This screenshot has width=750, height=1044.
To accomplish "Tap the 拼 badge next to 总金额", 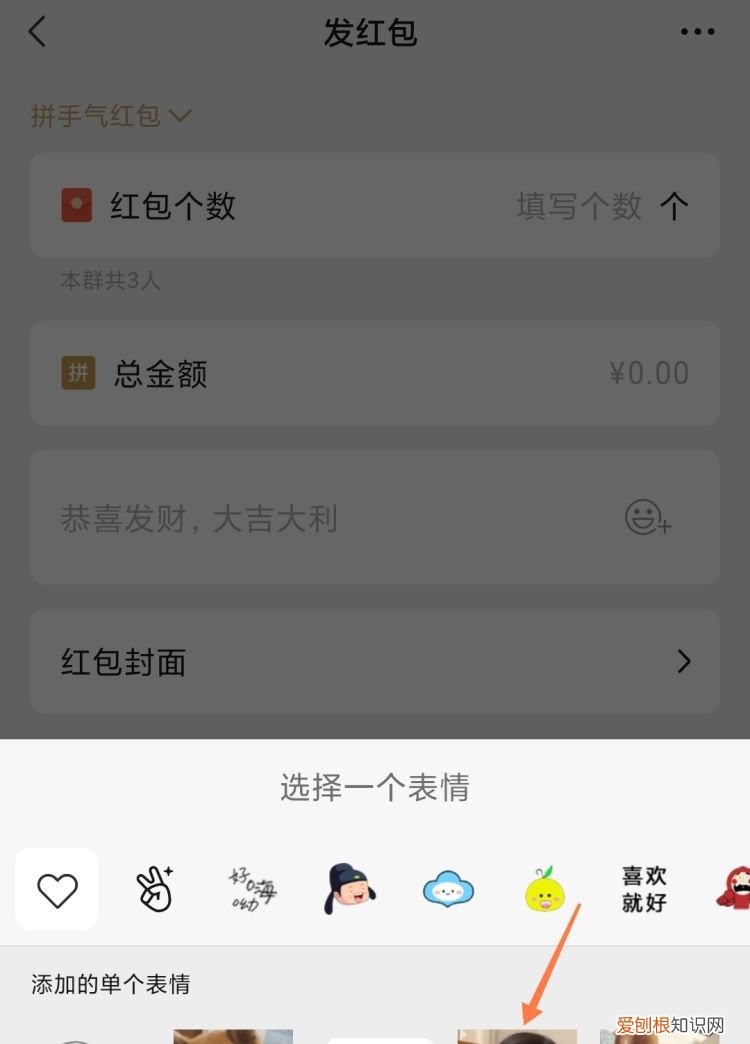I will coord(75,373).
